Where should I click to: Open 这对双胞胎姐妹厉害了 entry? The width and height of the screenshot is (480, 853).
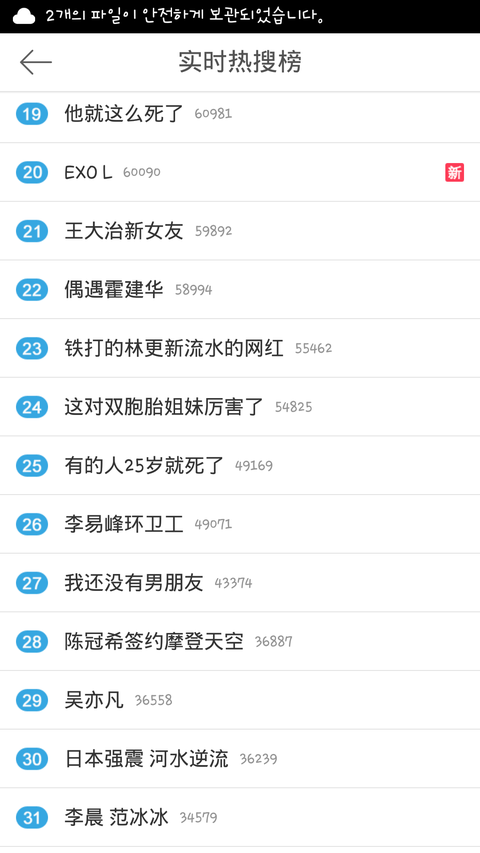240,407
